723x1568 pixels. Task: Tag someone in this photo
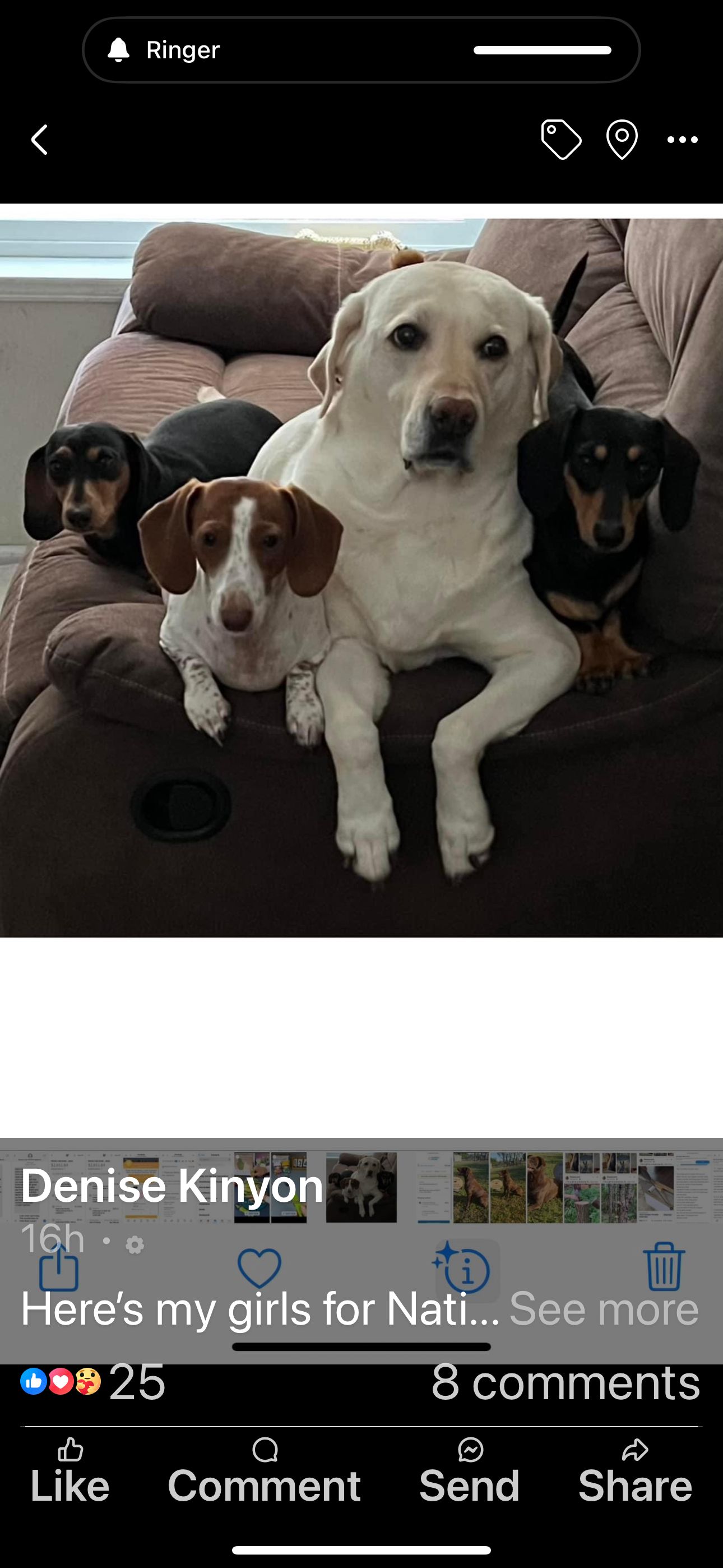click(560, 140)
